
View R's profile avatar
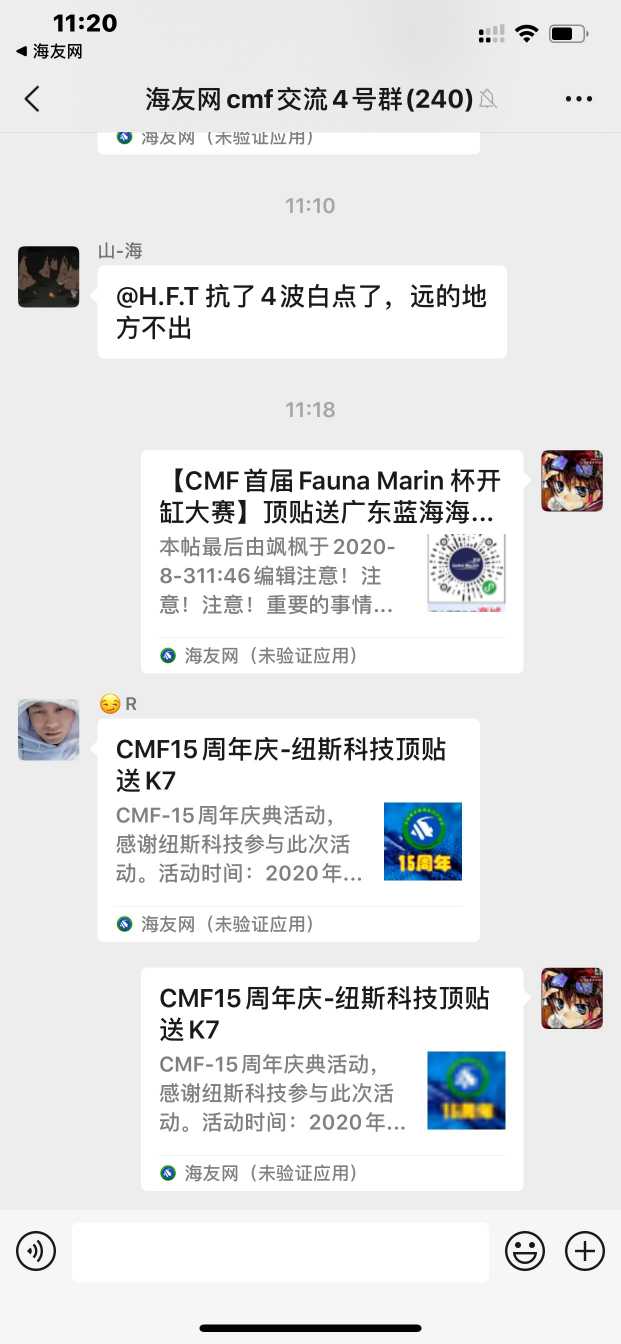coord(48,730)
